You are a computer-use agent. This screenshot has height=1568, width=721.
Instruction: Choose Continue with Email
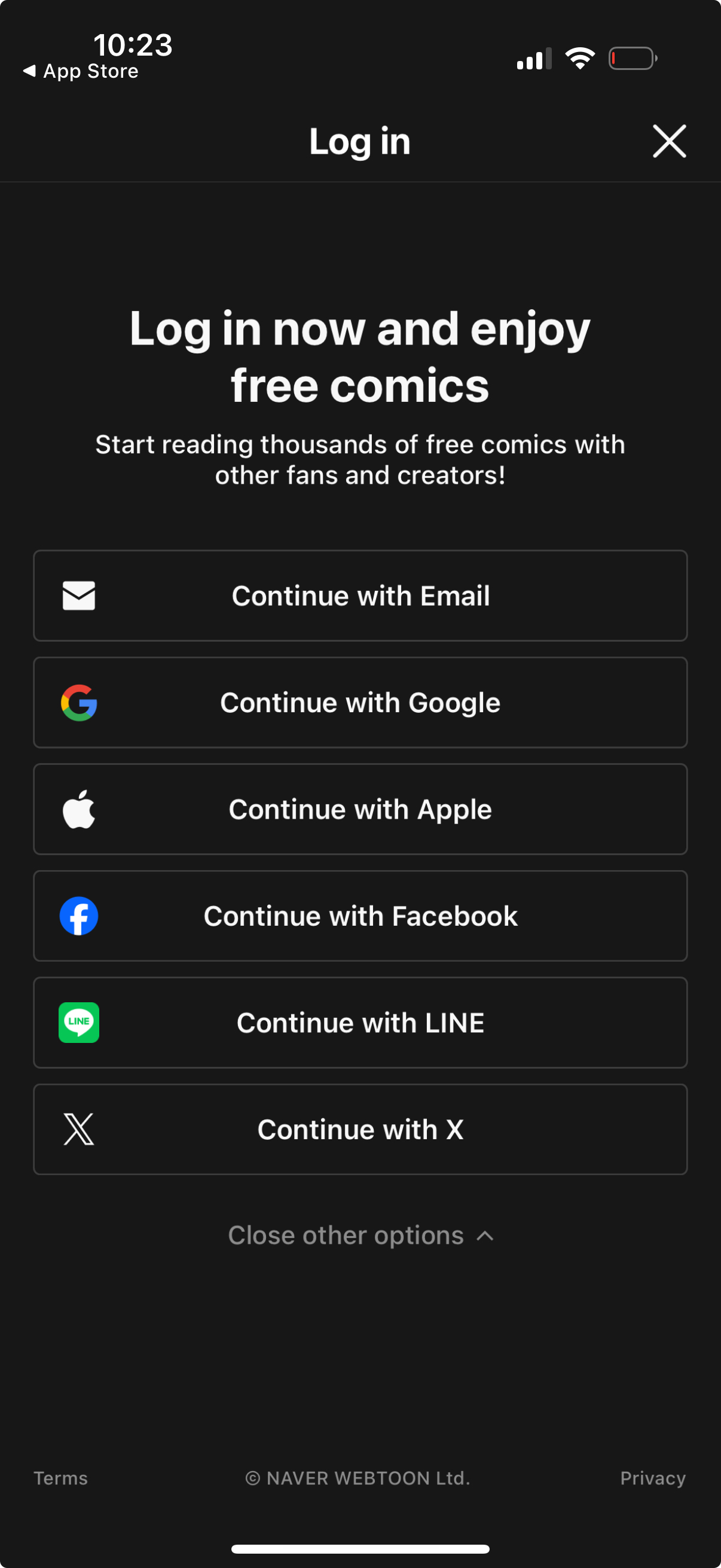[360, 596]
